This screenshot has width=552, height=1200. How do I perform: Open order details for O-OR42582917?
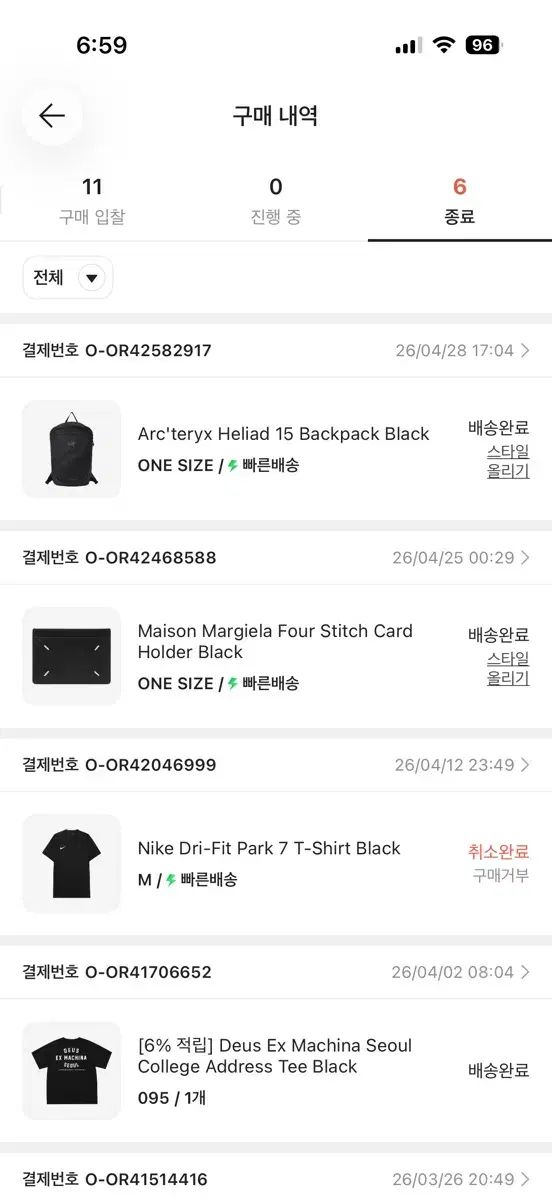(276, 350)
